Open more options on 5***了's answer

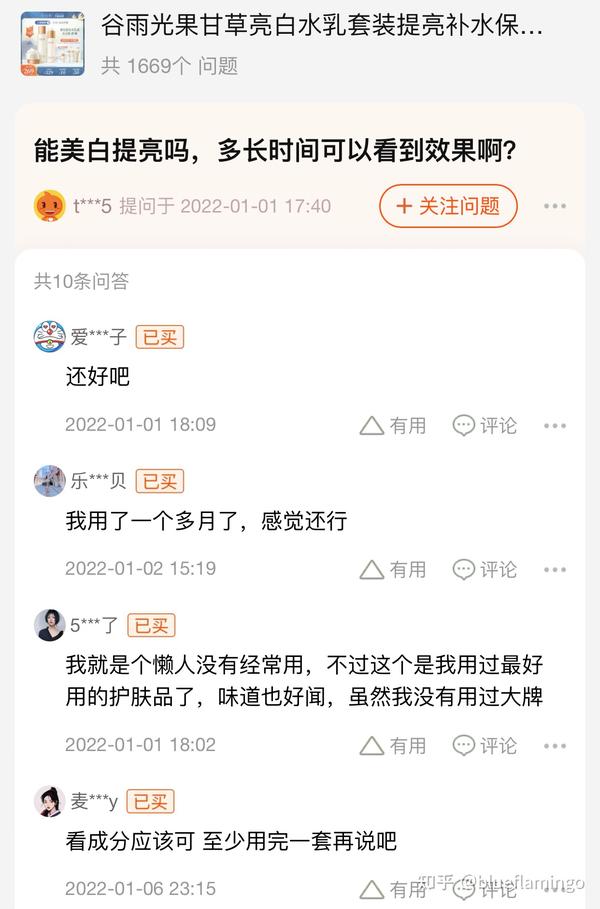(554, 746)
